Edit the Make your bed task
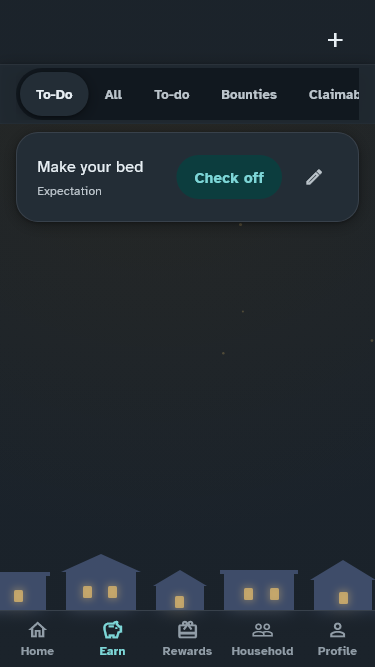Viewport: 375px width, 667px height. click(314, 177)
